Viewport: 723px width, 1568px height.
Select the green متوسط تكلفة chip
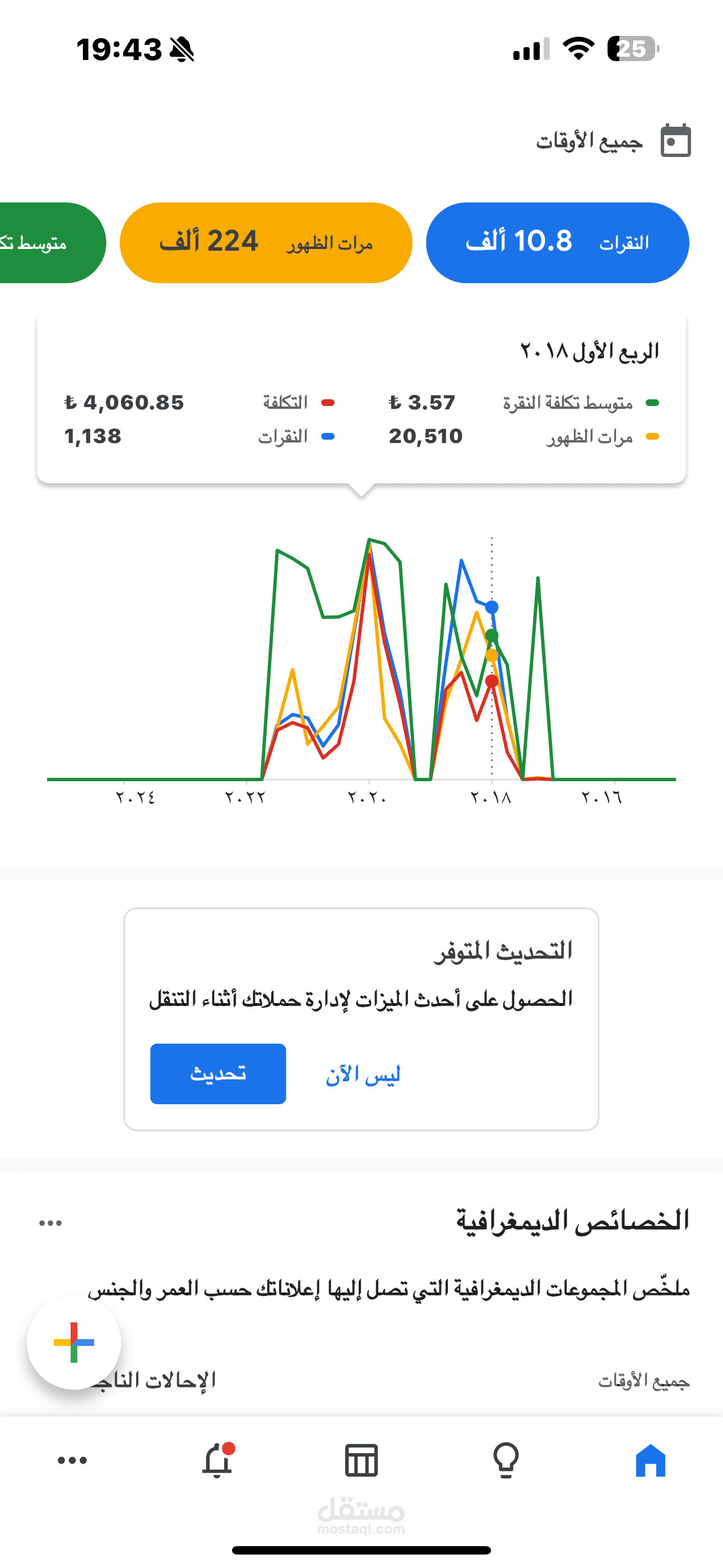(x=52, y=243)
